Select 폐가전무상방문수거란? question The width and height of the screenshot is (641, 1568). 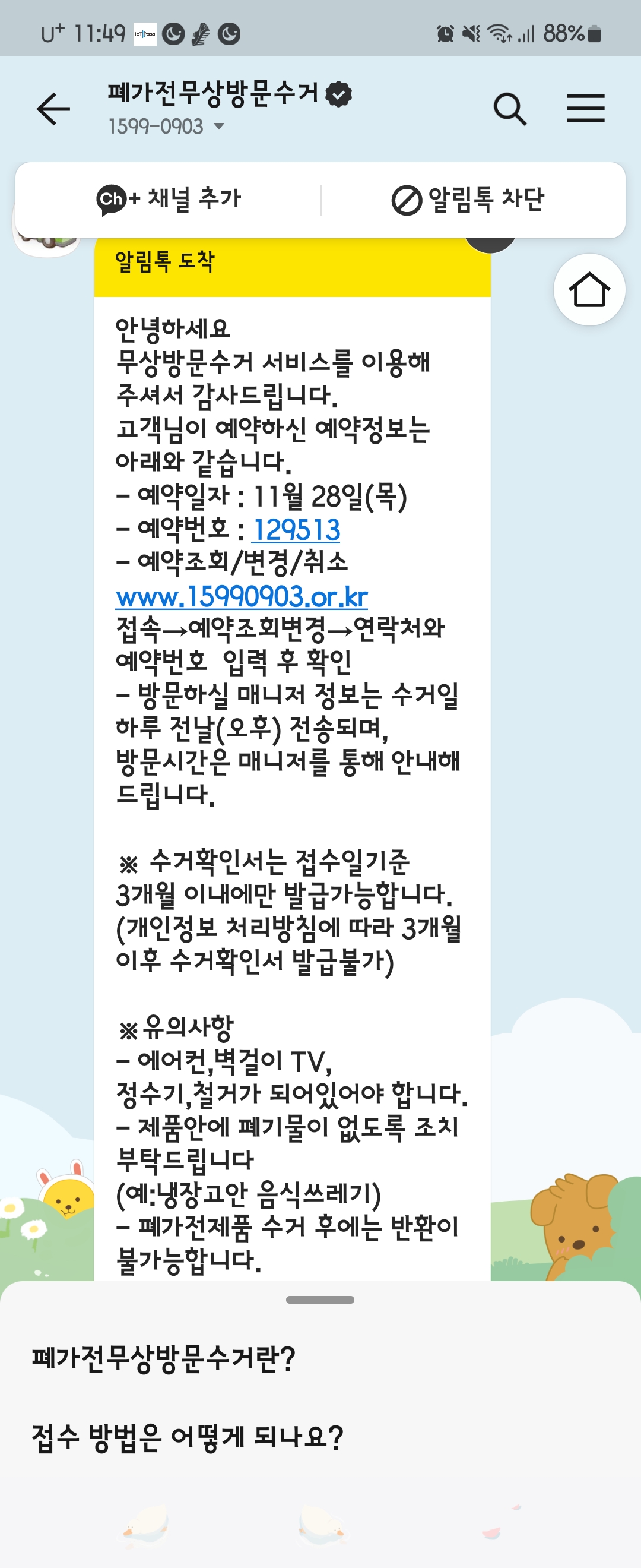pyautogui.click(x=164, y=1358)
